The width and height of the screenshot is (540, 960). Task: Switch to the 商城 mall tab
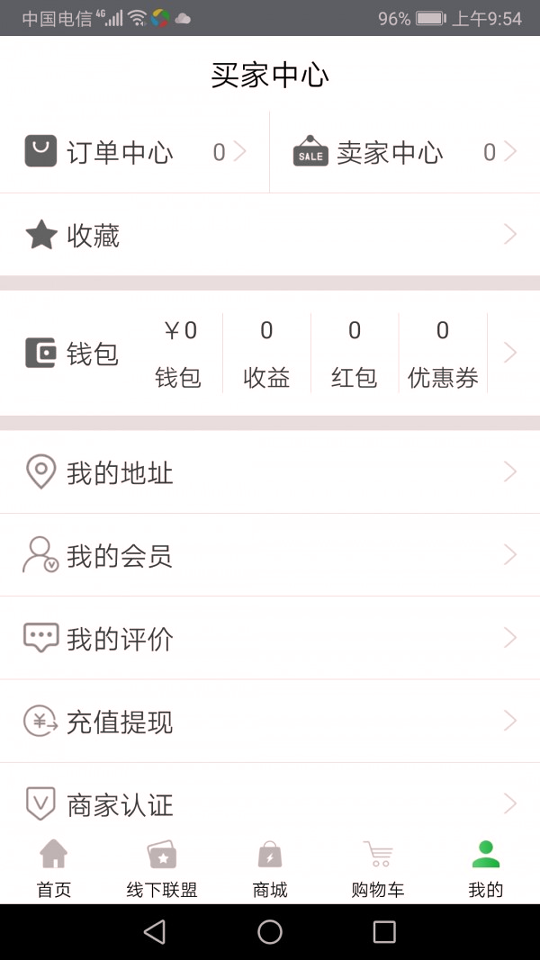(x=270, y=868)
